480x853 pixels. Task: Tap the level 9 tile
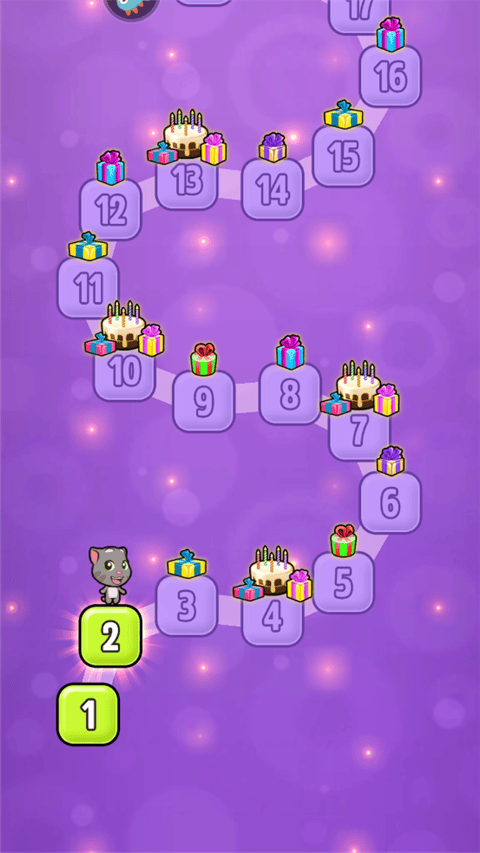click(204, 401)
